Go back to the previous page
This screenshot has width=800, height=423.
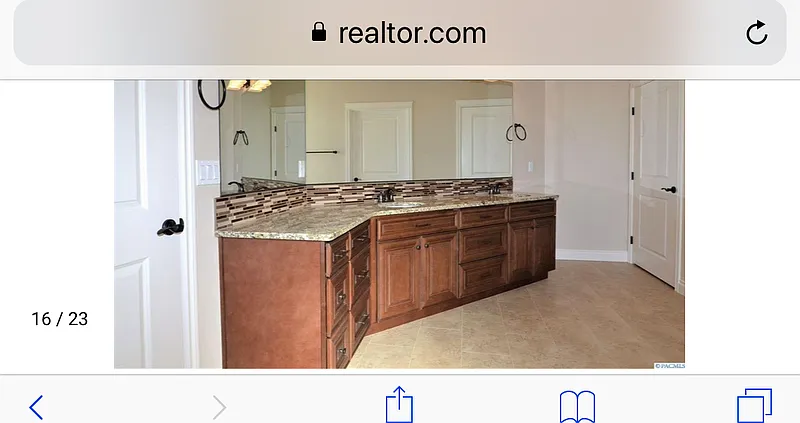point(36,407)
